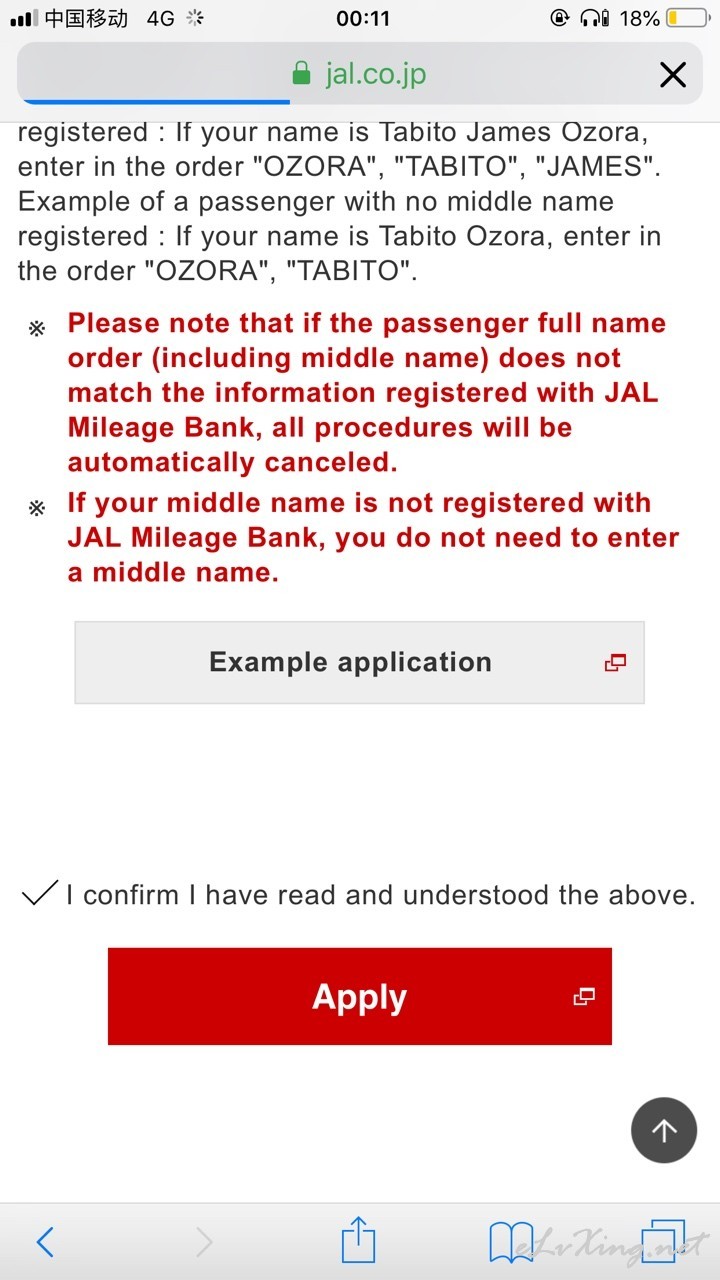Go back to the previous page

pyautogui.click(x=45, y=1242)
